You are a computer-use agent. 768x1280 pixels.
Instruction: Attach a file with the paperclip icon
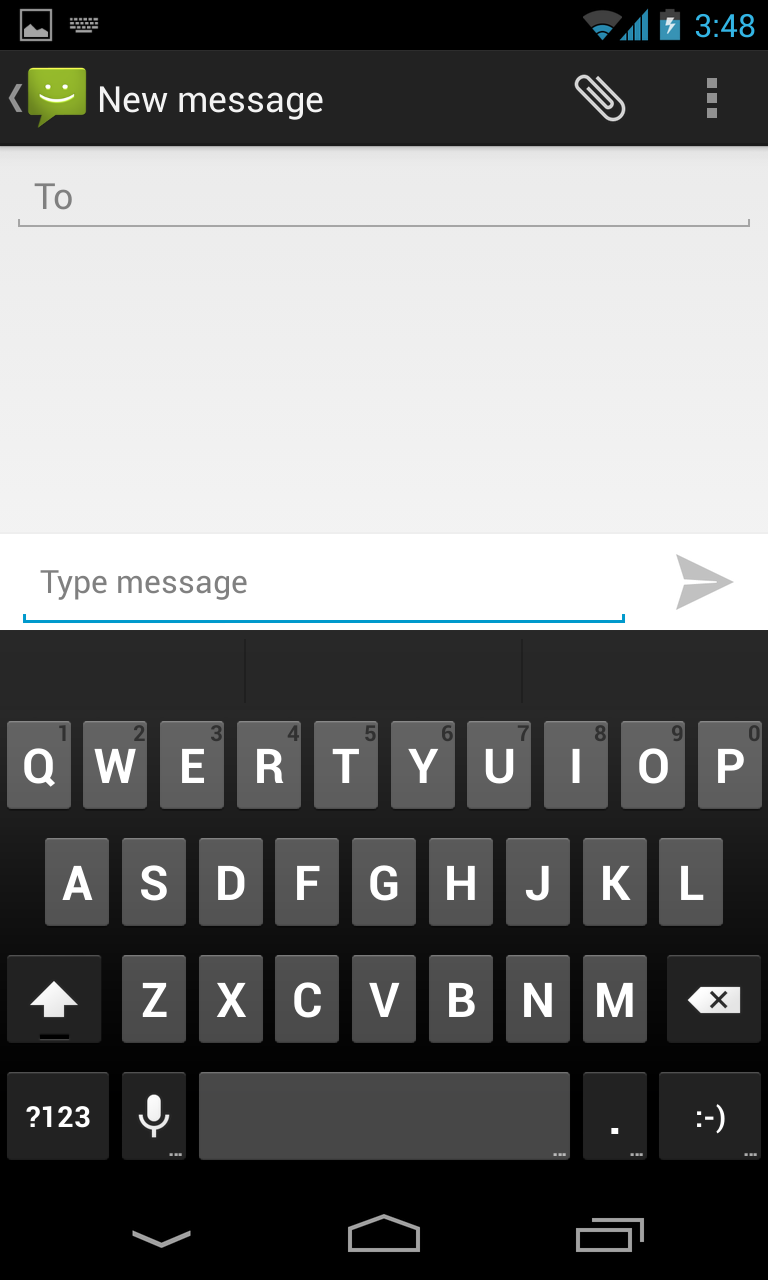(x=600, y=98)
